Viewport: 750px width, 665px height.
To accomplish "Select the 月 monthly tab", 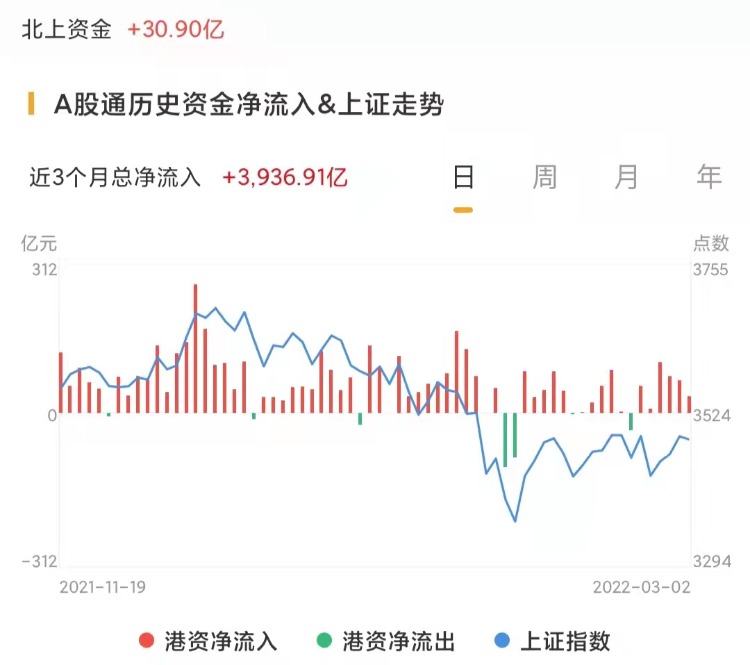I will (x=626, y=178).
